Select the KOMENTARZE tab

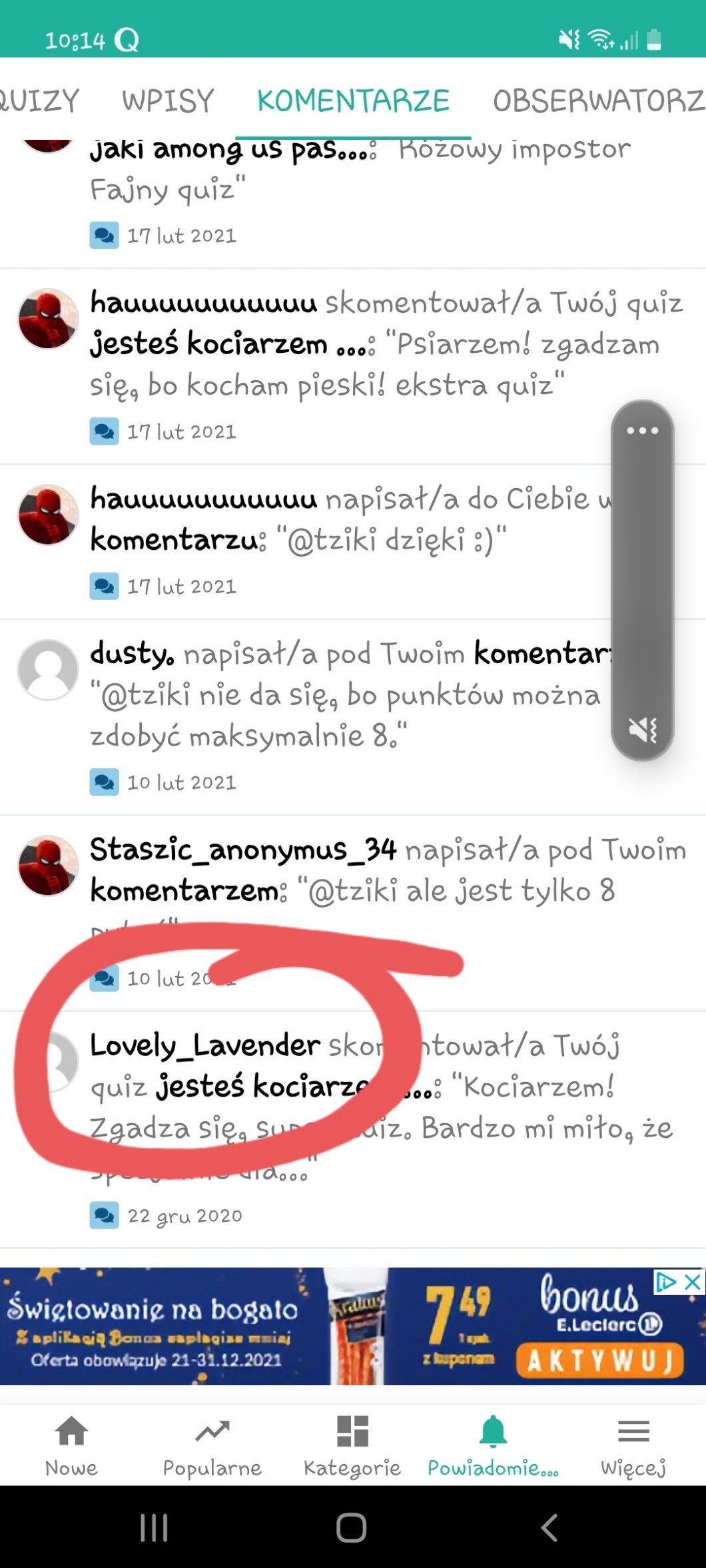point(353,101)
